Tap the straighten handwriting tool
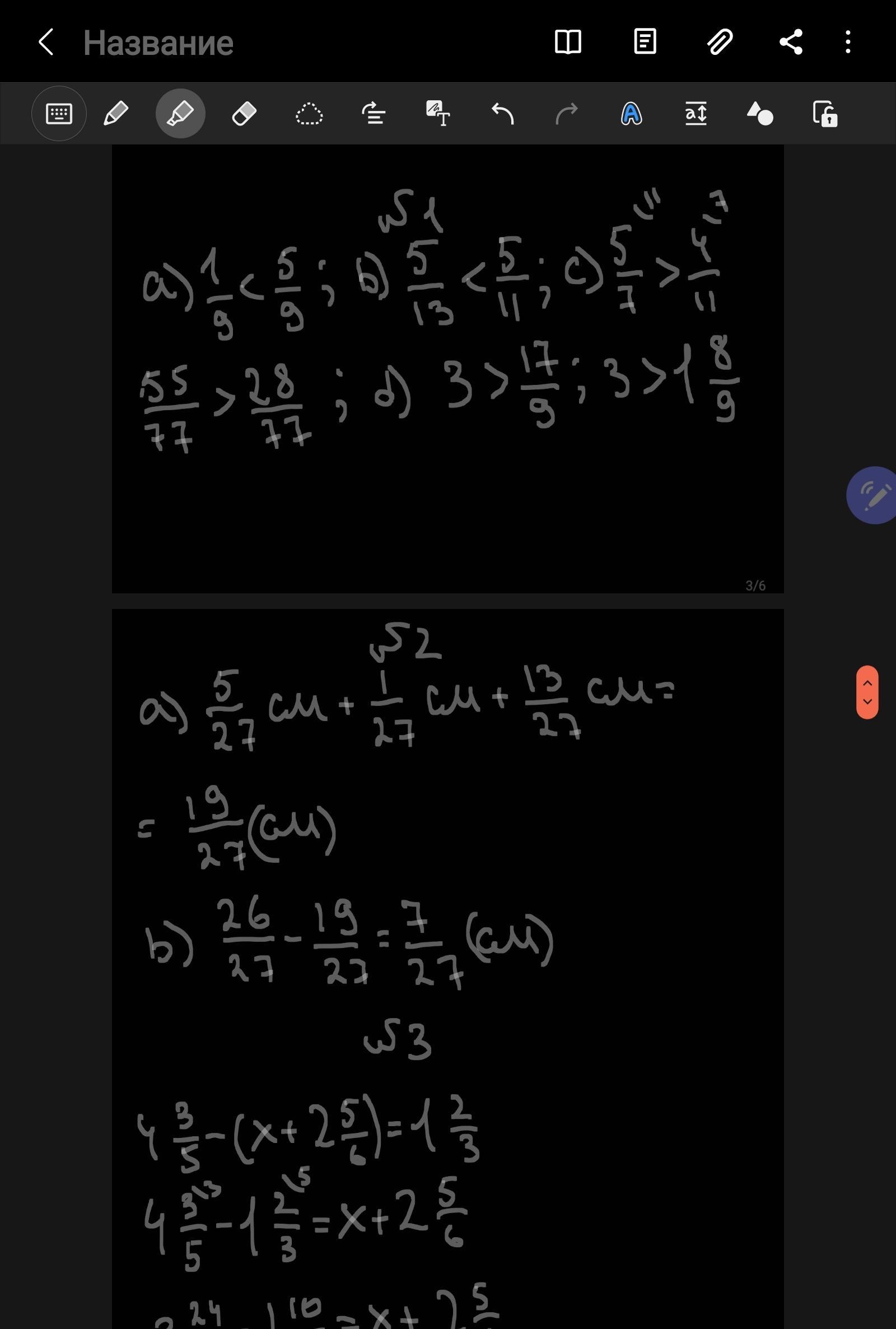Image resolution: width=896 pixels, height=1329 pixels. pyautogui.click(x=374, y=114)
